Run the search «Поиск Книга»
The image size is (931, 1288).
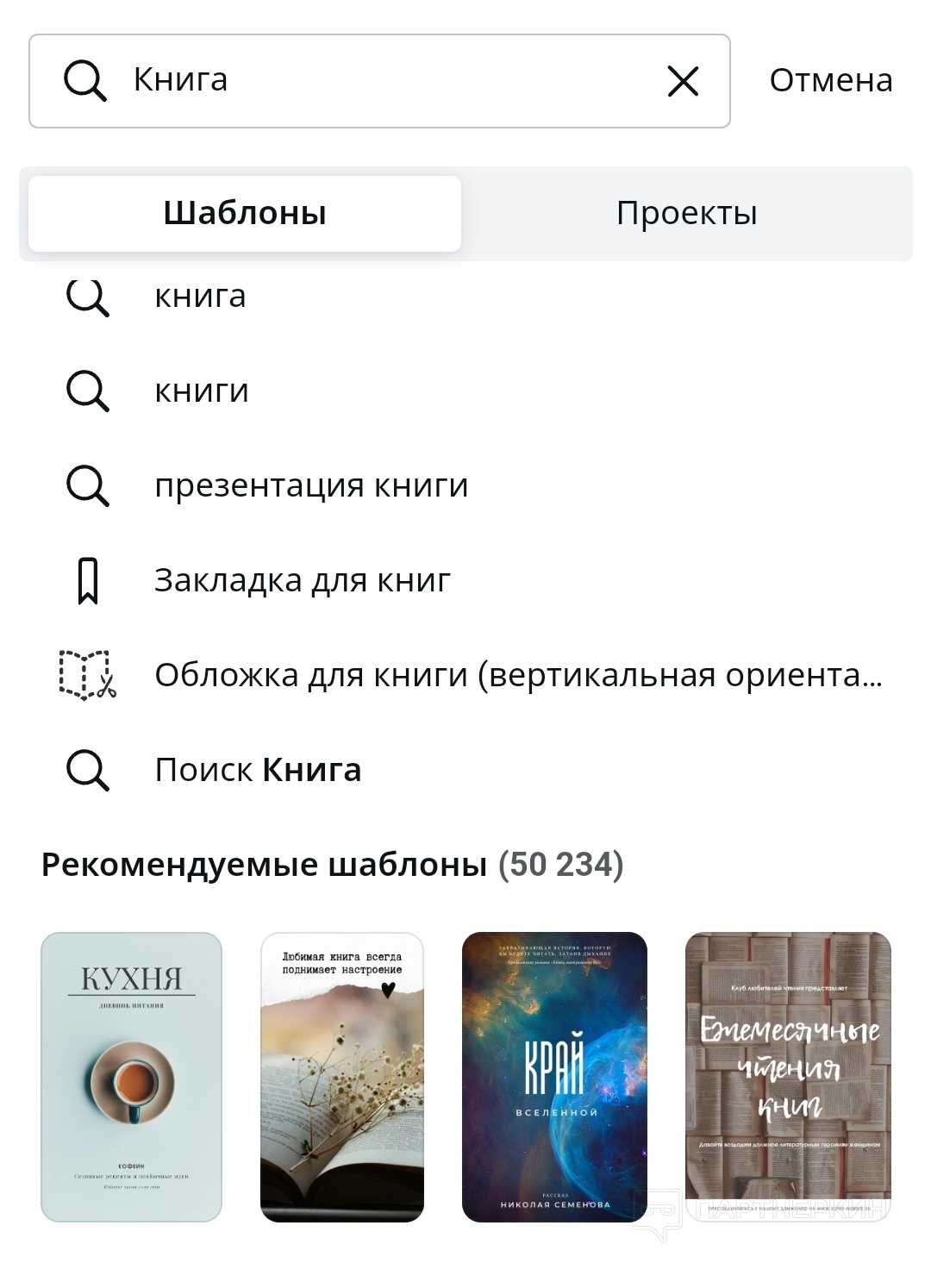258,770
